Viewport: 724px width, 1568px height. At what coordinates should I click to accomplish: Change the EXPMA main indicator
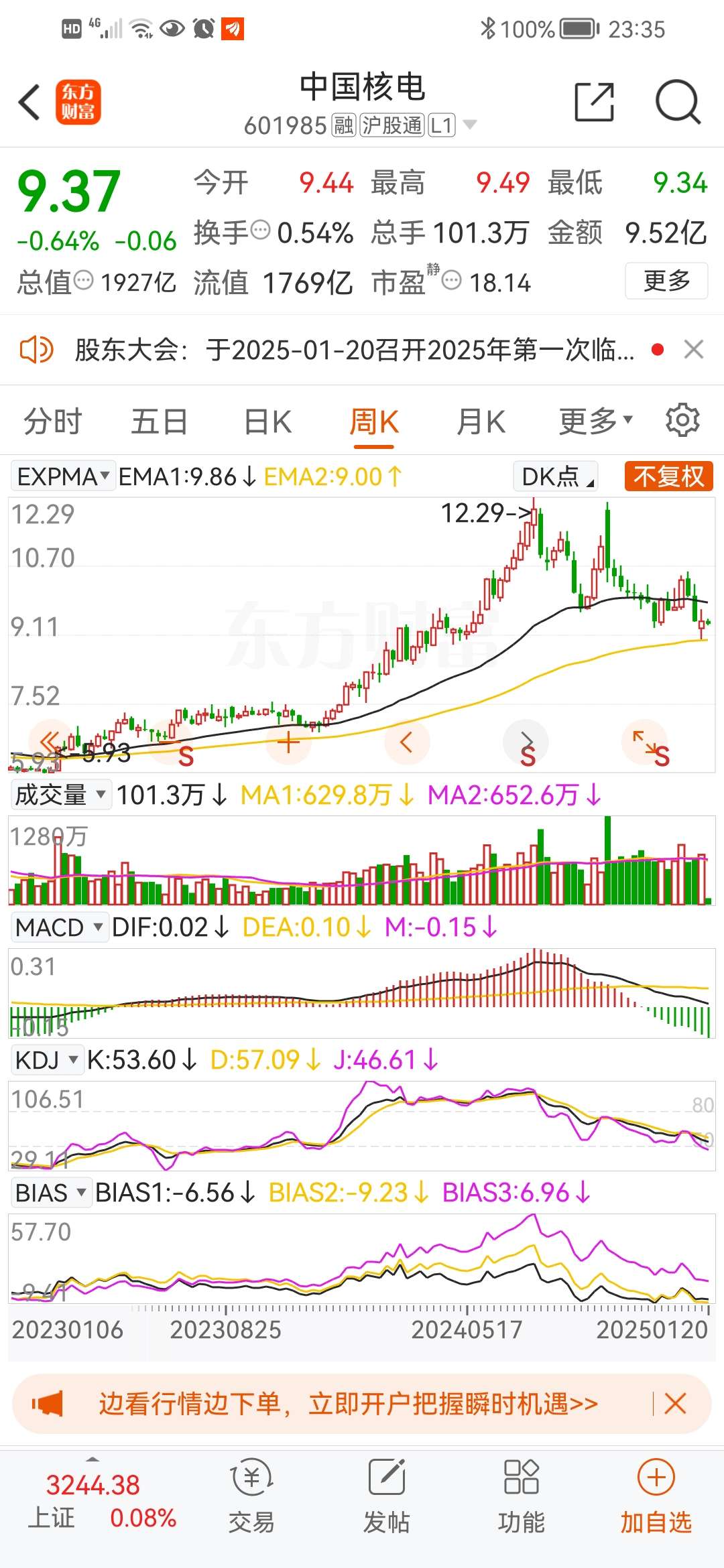tap(63, 476)
